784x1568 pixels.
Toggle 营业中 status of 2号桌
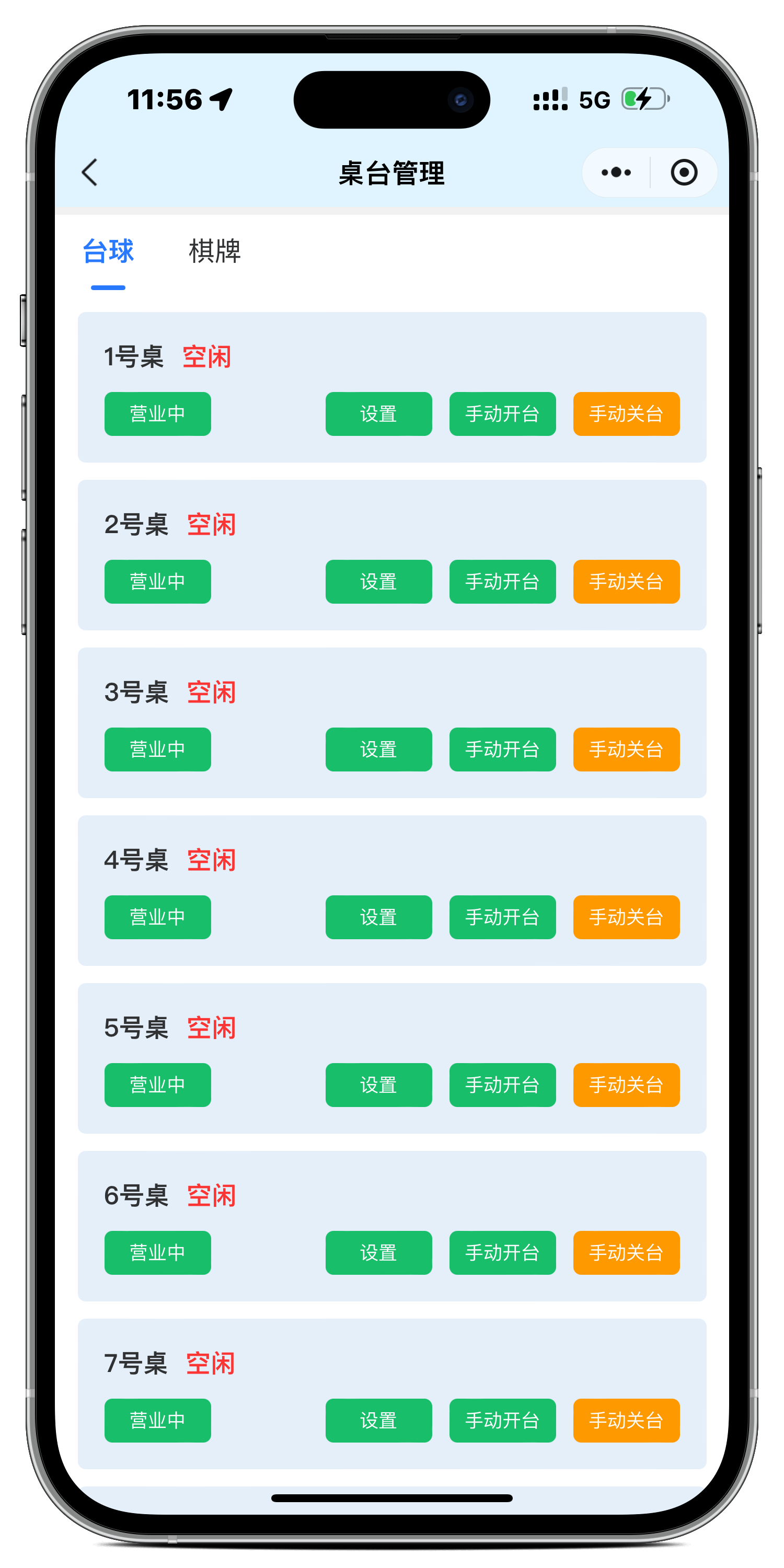point(158,581)
